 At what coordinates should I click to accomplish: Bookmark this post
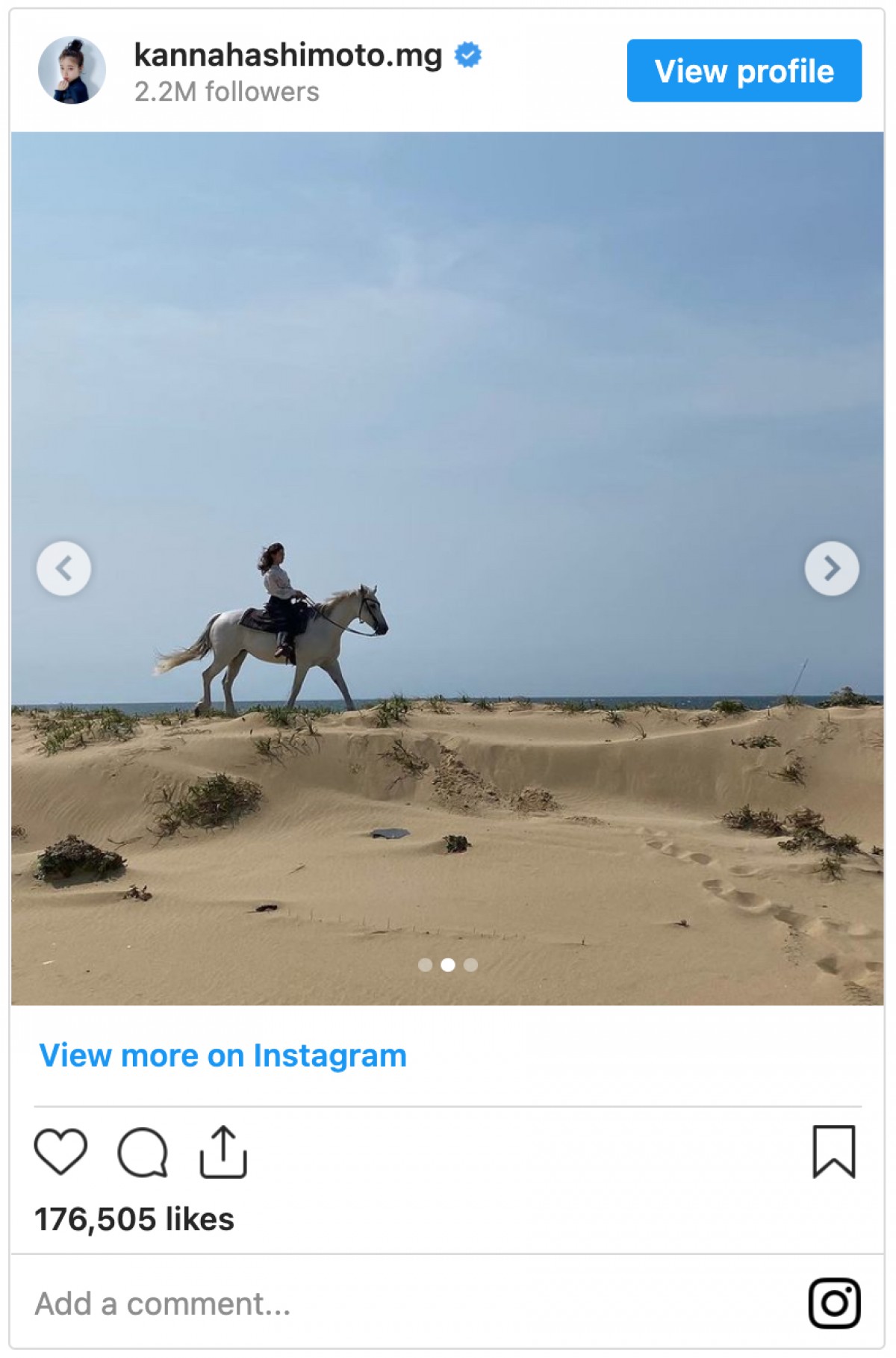(x=833, y=1152)
